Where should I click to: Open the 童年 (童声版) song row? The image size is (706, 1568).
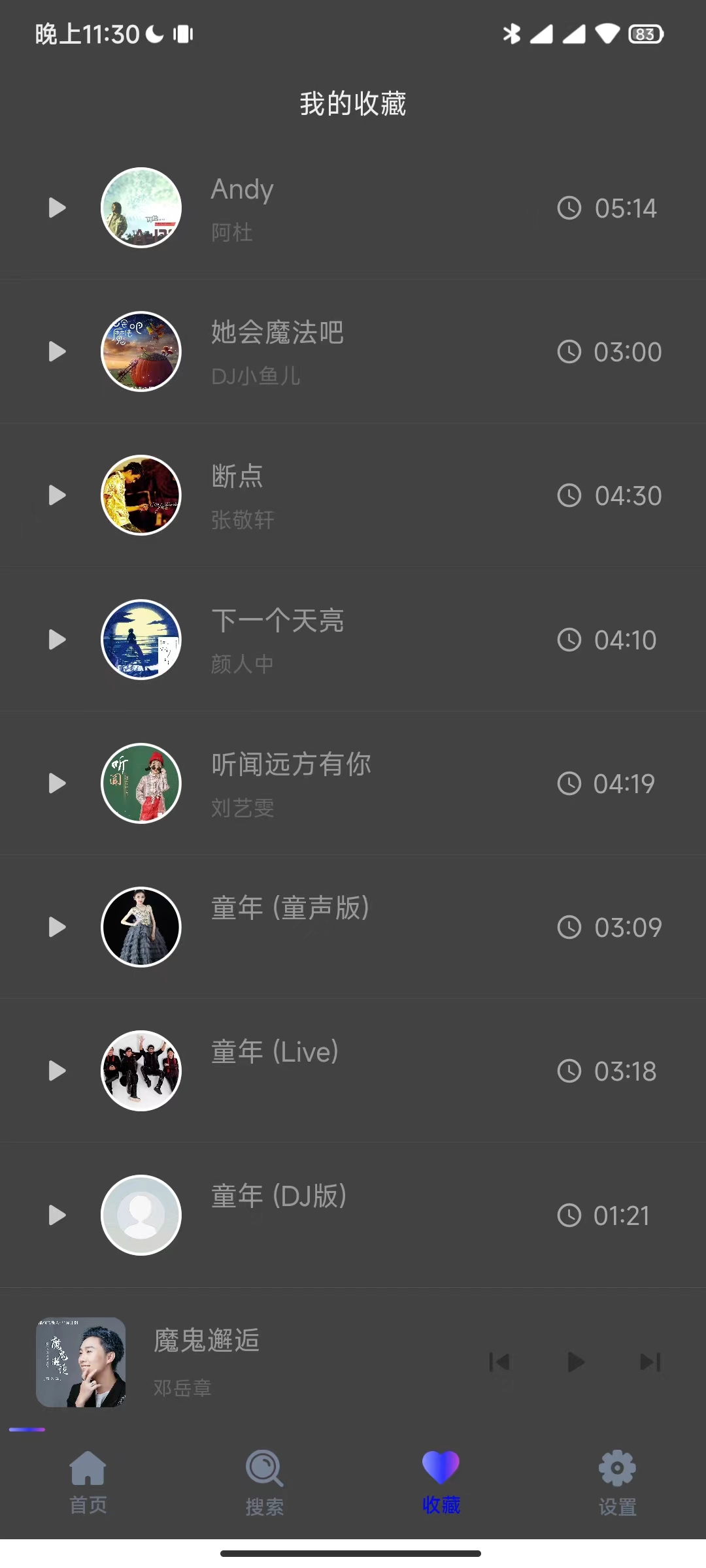pos(353,926)
